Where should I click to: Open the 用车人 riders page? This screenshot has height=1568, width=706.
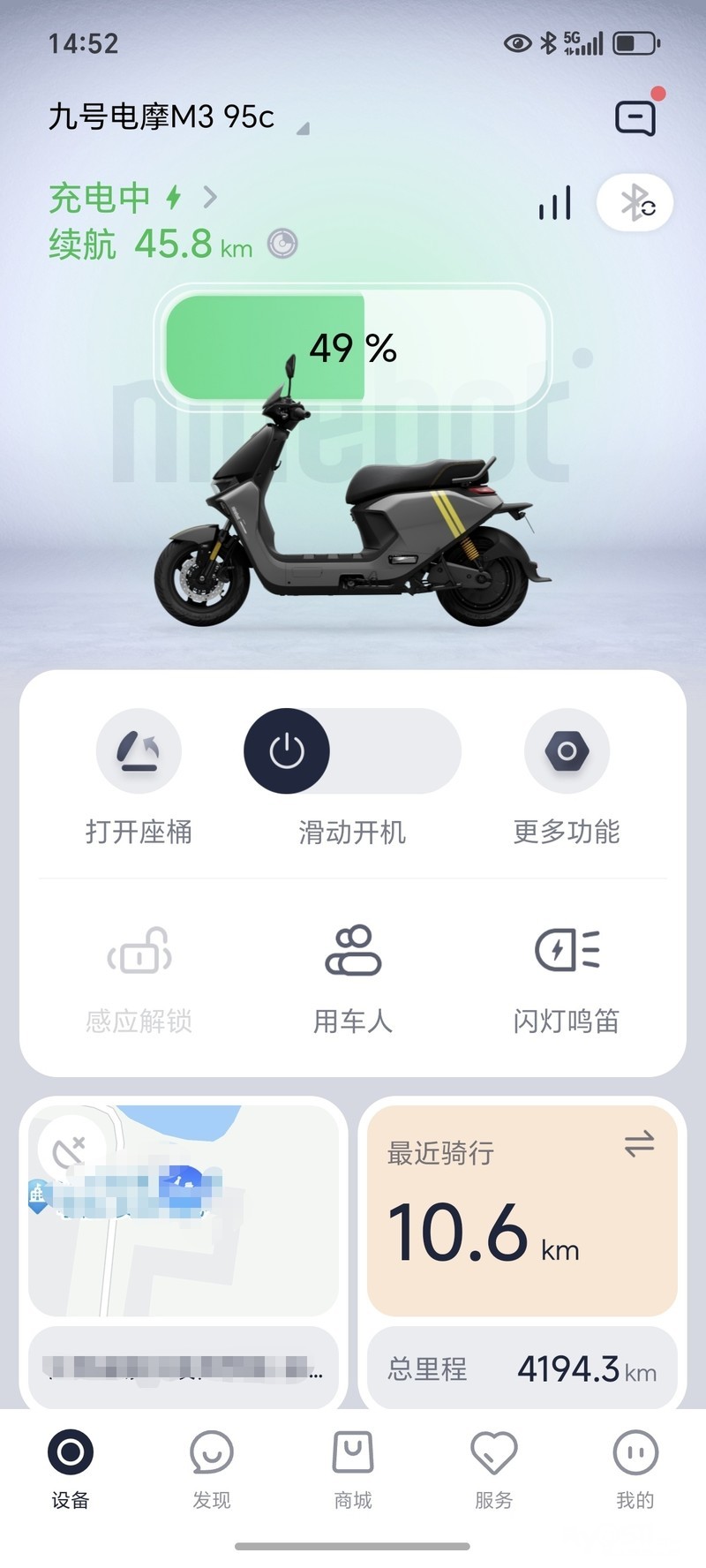[353, 950]
